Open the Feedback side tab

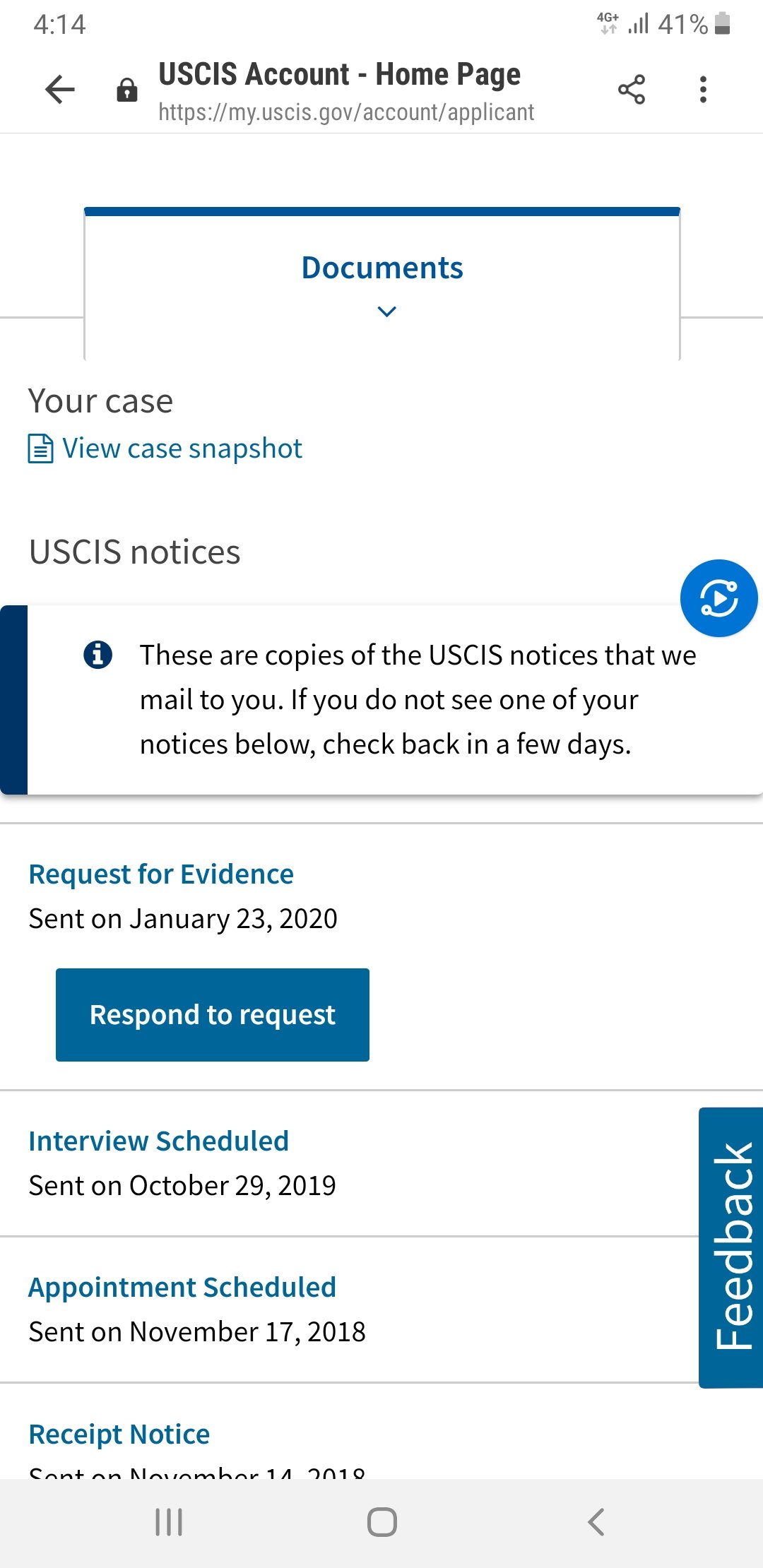tap(731, 1247)
